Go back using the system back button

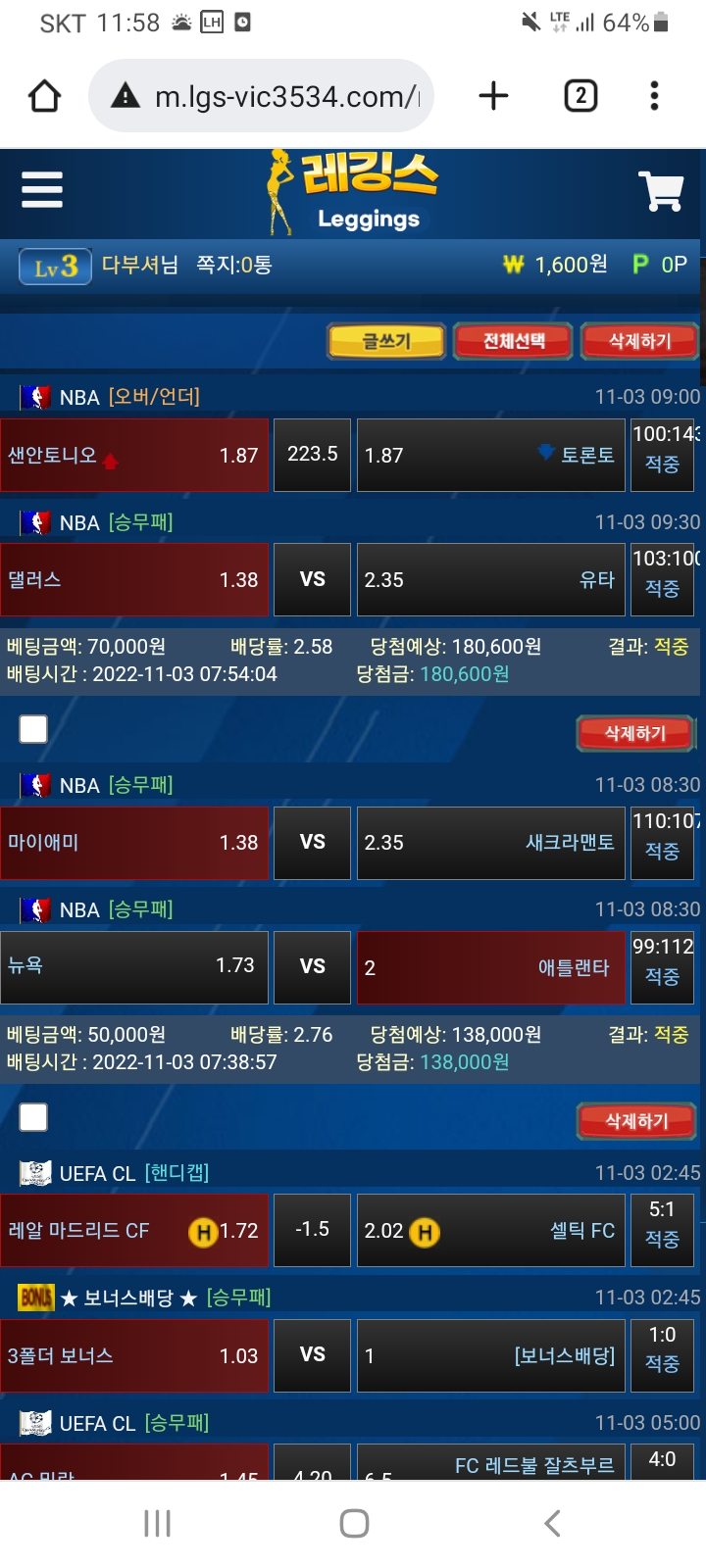click(552, 1523)
